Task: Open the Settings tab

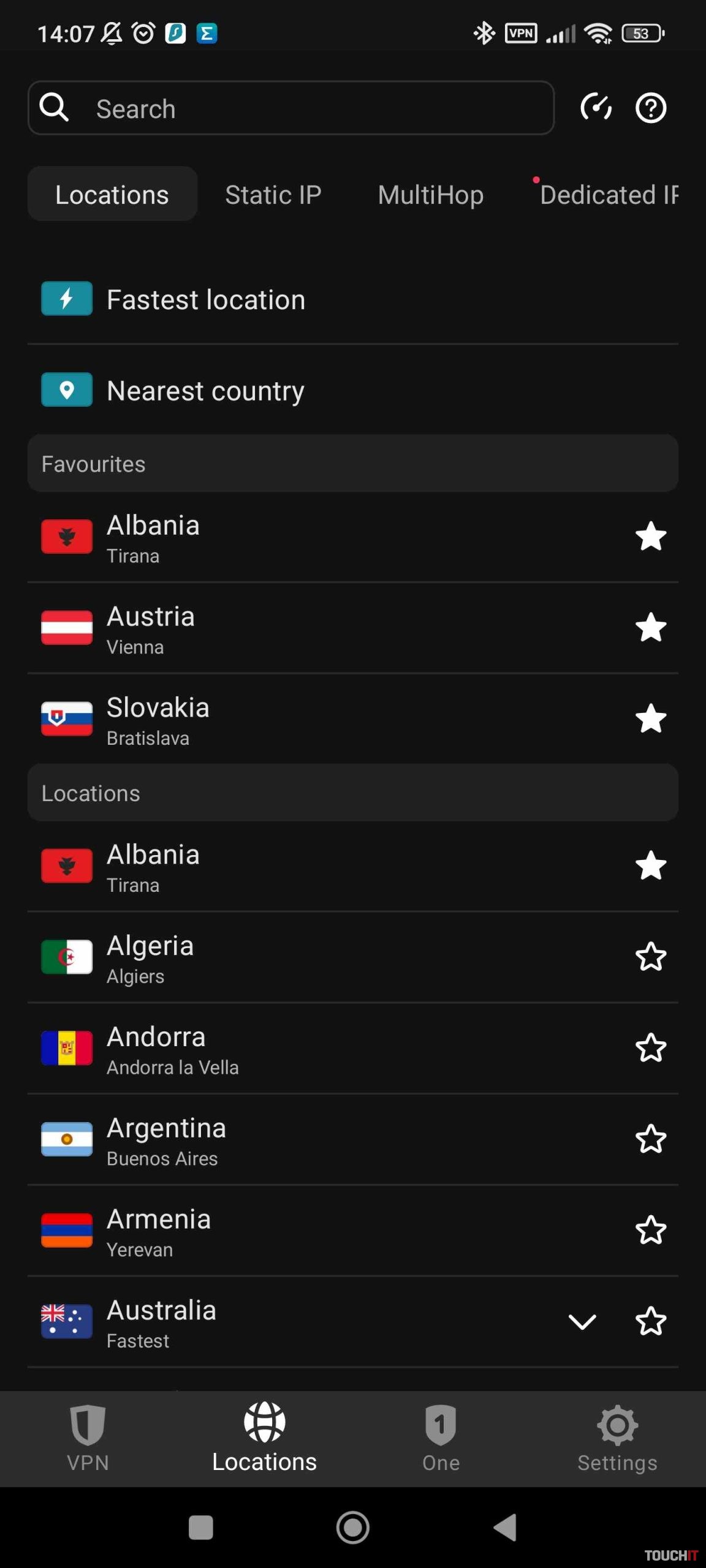Action: tap(617, 1437)
